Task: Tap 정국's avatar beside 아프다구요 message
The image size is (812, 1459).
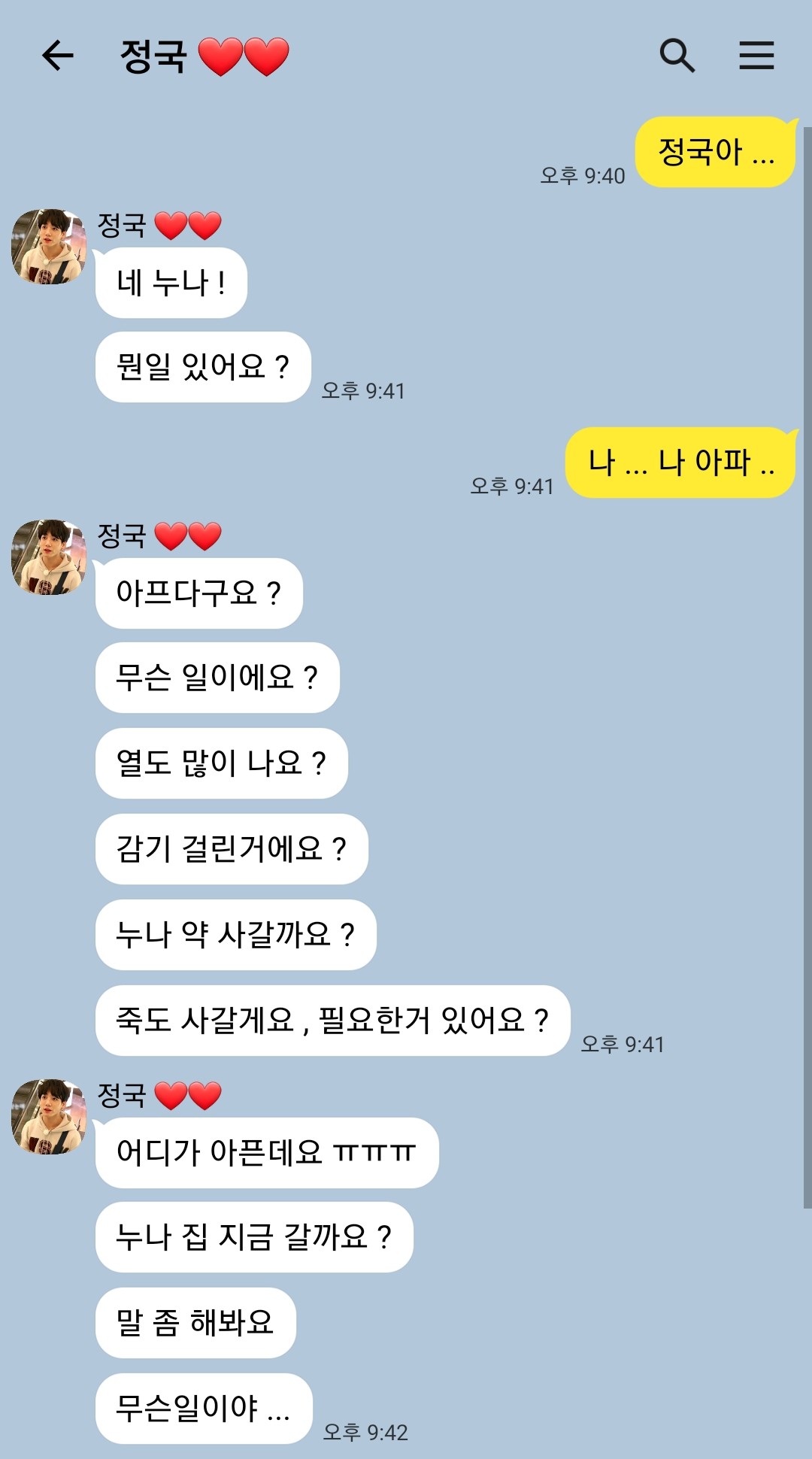Action: (49, 557)
